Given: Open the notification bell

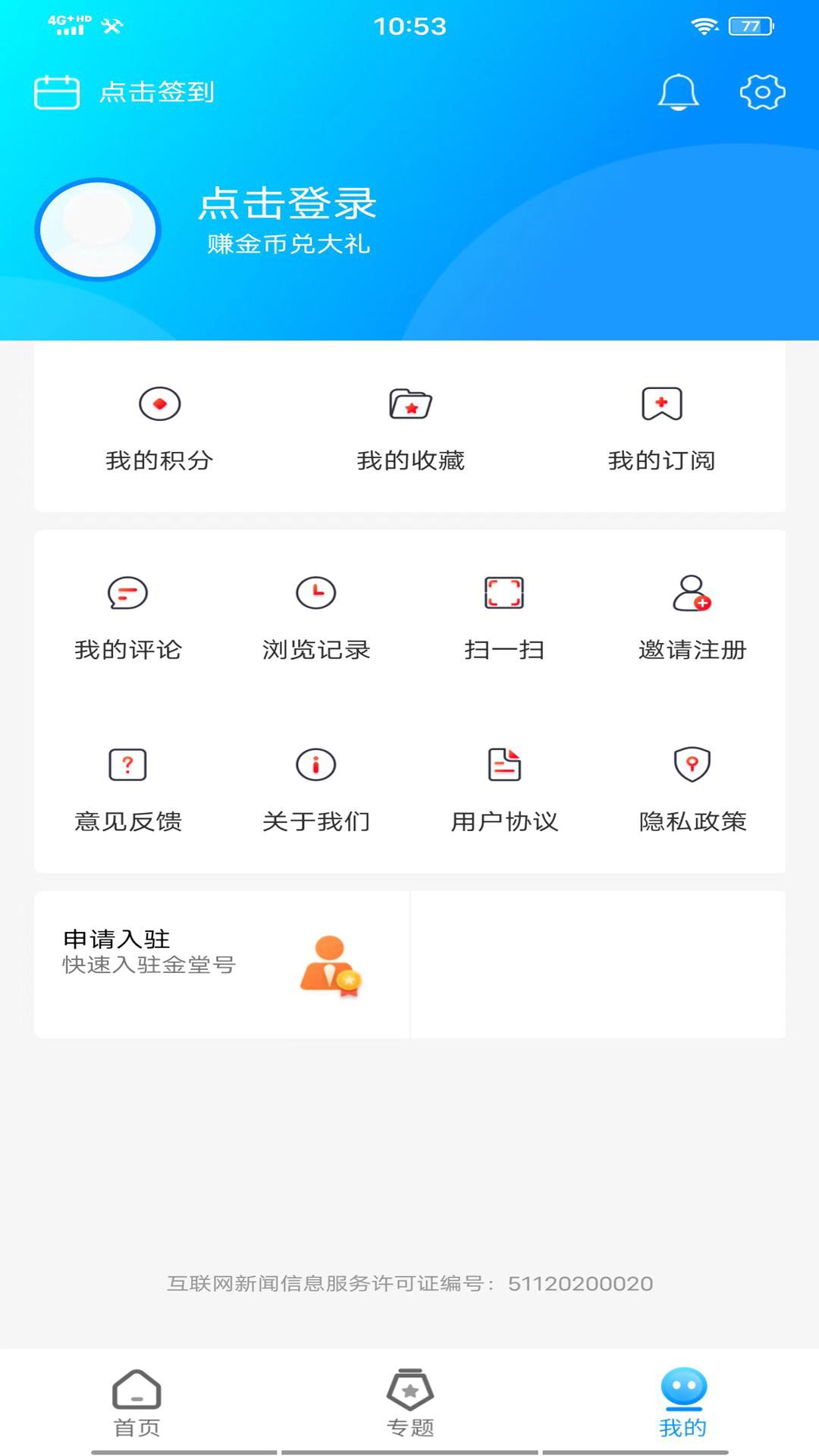Looking at the screenshot, I should click(679, 93).
